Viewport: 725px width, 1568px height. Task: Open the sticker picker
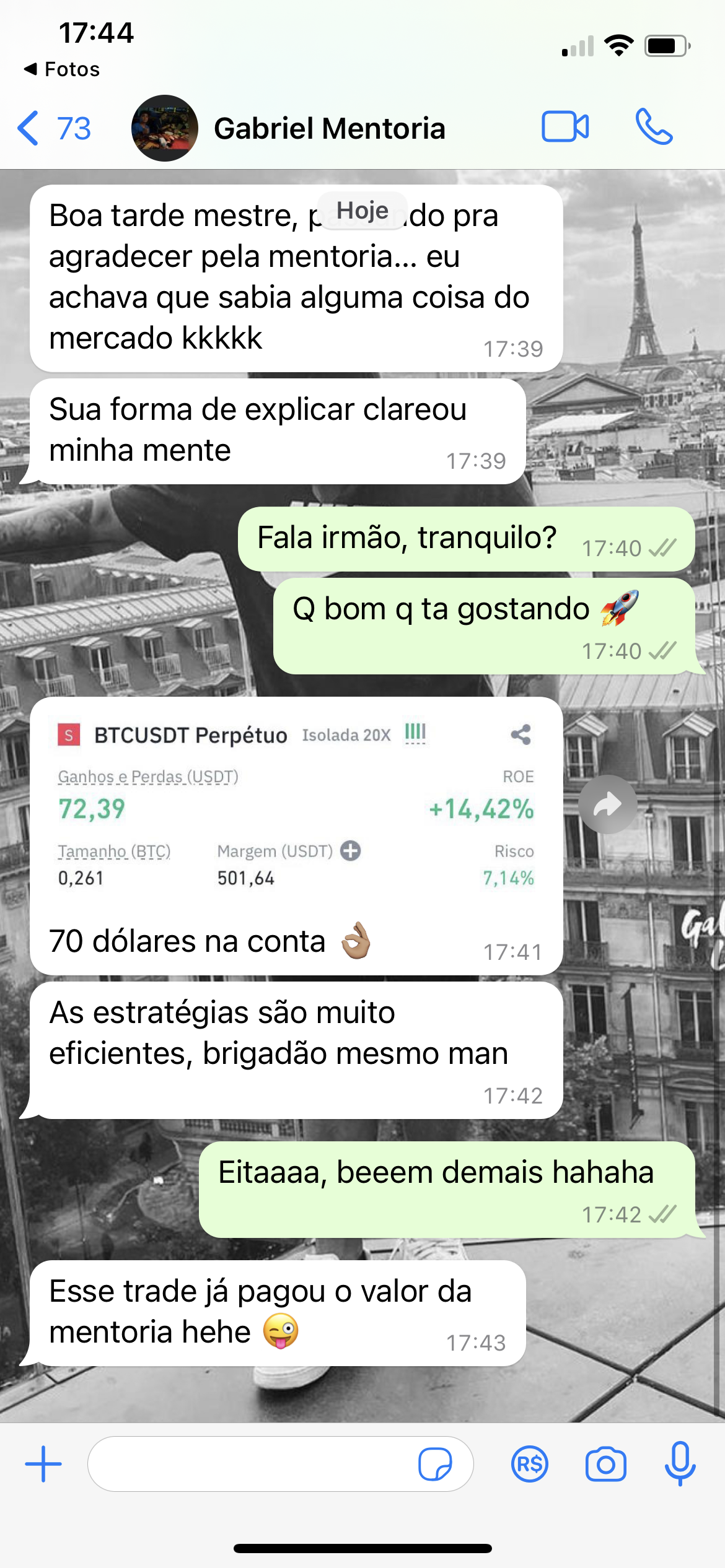pyautogui.click(x=435, y=1464)
